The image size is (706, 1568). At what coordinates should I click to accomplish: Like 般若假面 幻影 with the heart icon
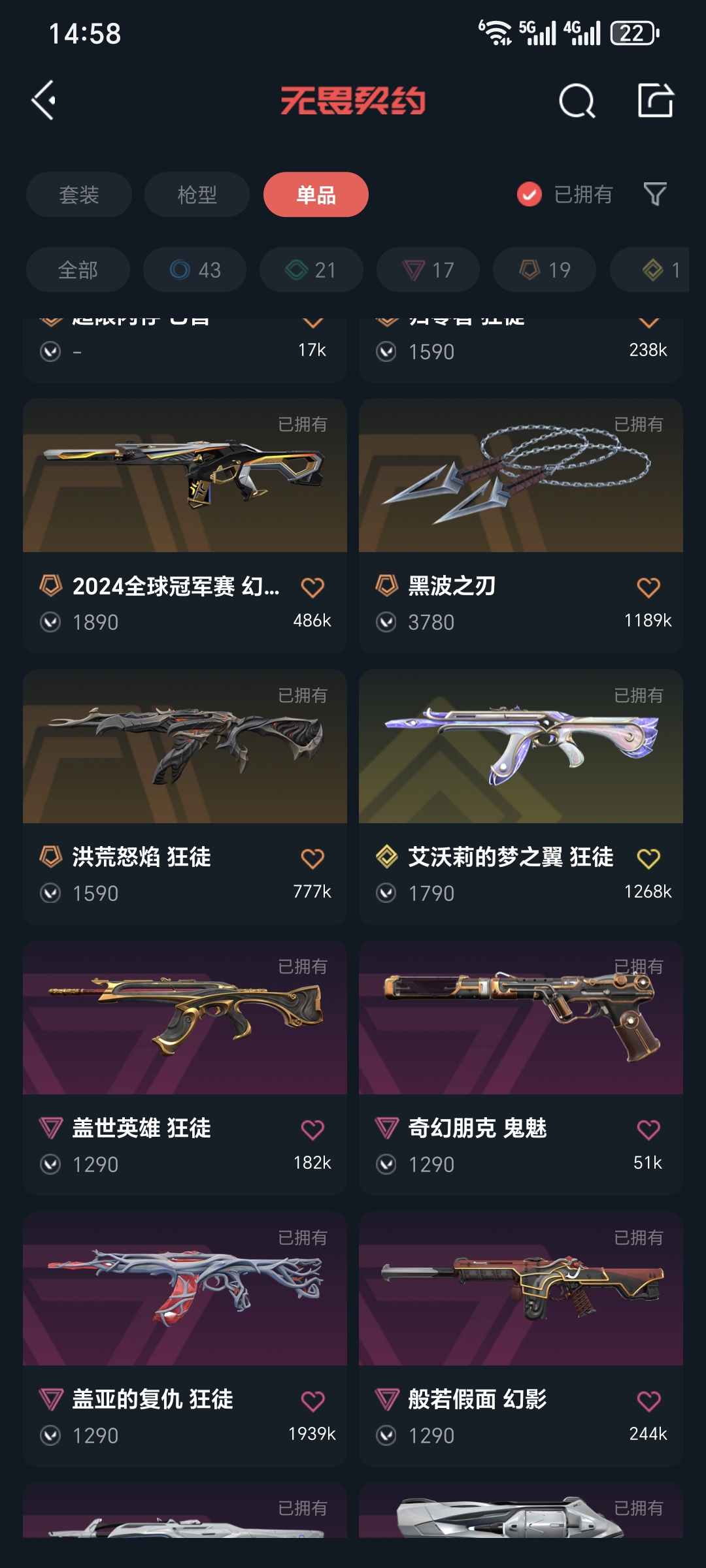tap(648, 1401)
